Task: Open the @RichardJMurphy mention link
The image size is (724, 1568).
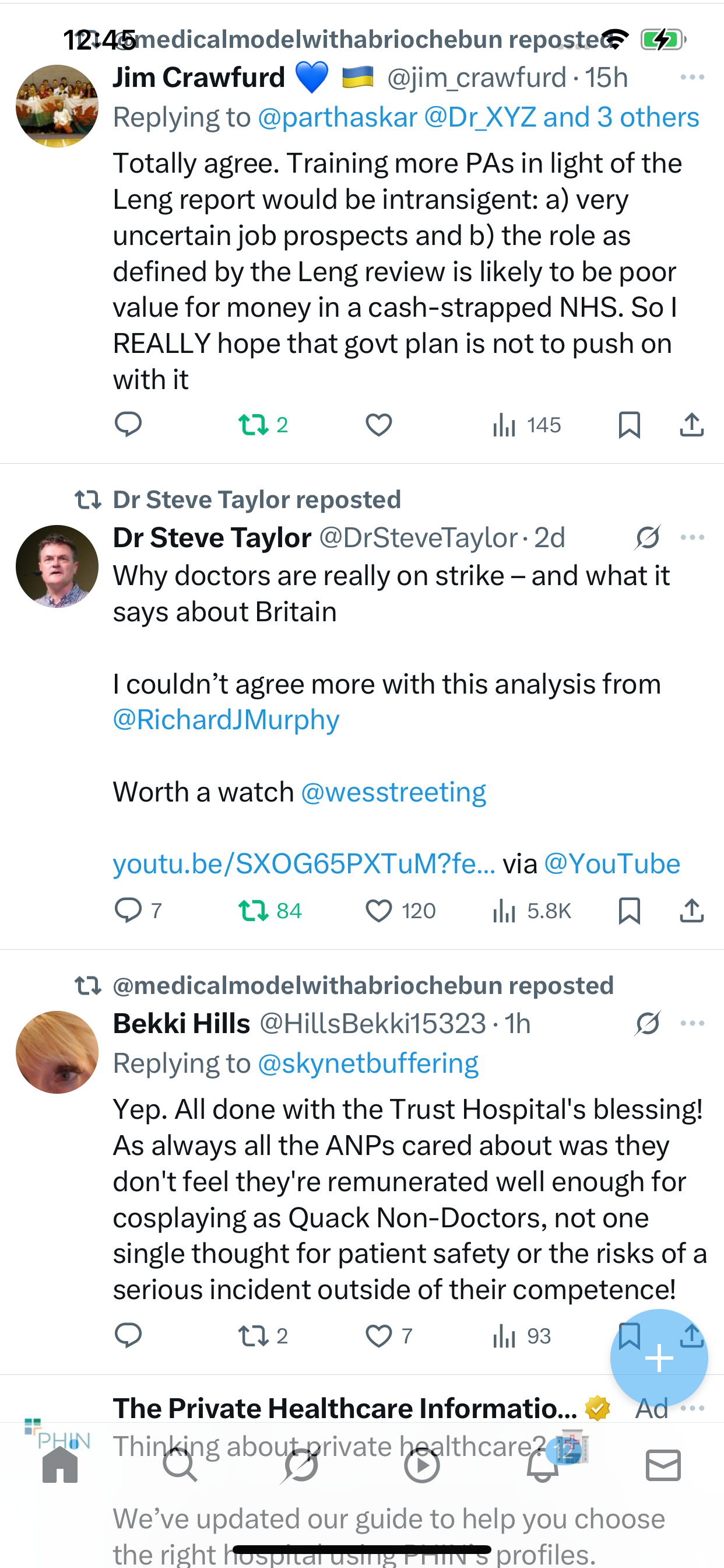Action: click(x=226, y=719)
